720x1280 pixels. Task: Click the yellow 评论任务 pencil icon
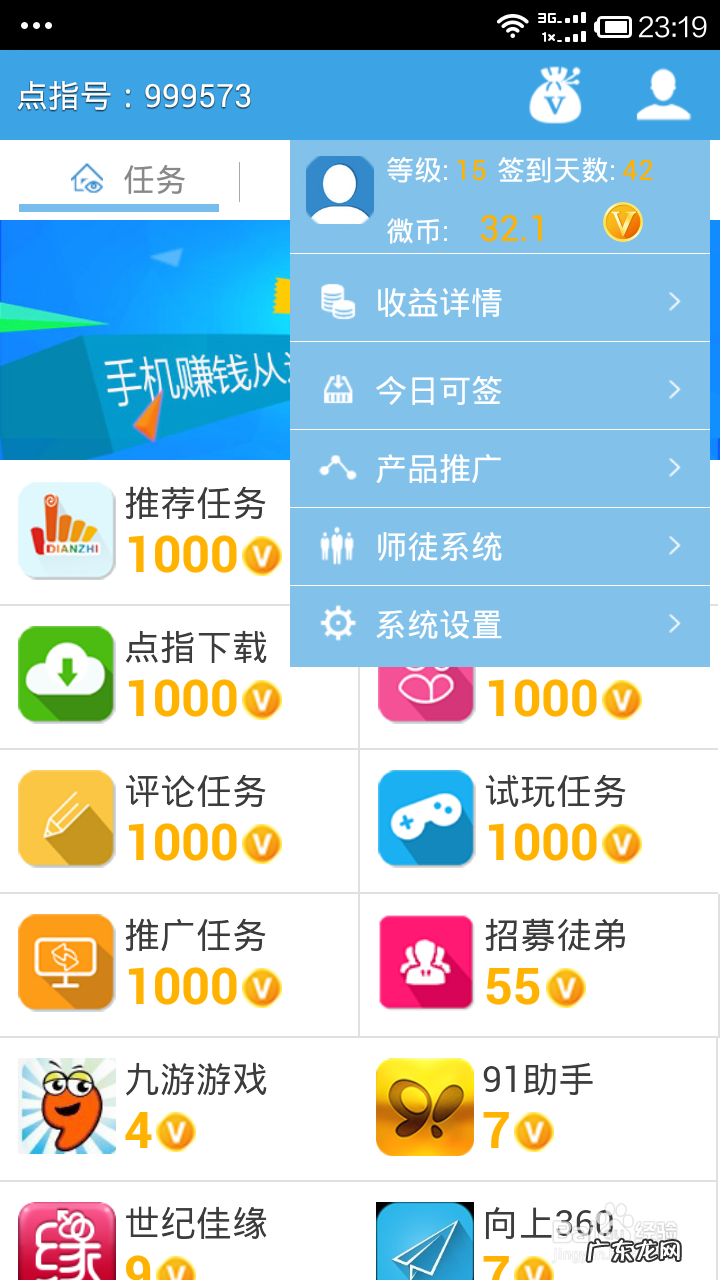[x=64, y=818]
